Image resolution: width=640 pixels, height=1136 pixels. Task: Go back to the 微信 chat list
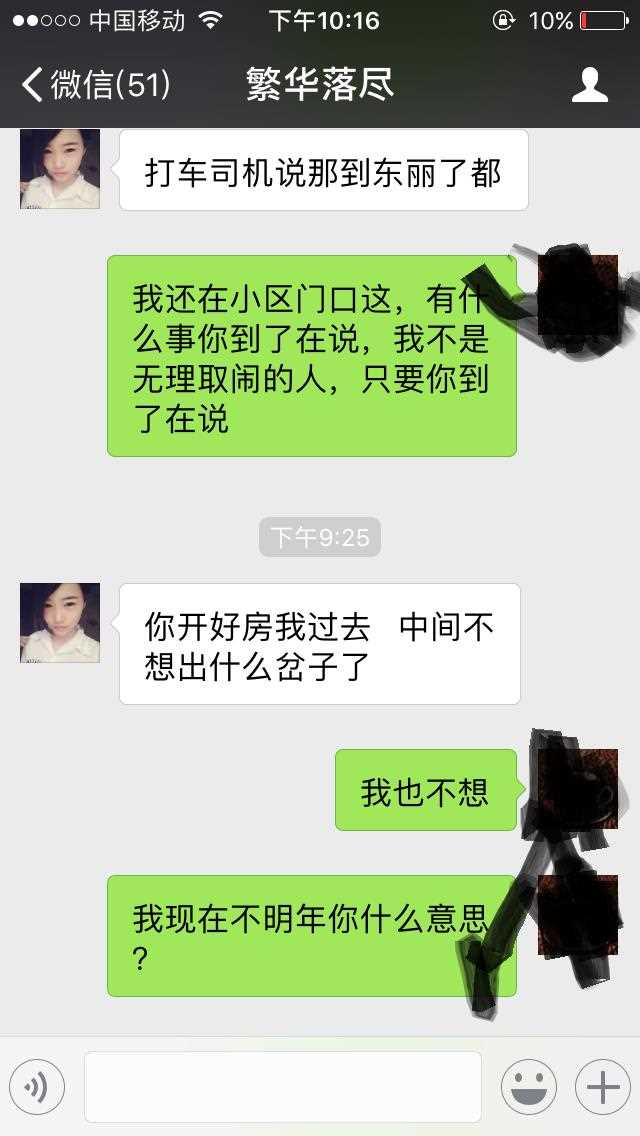pos(95,85)
